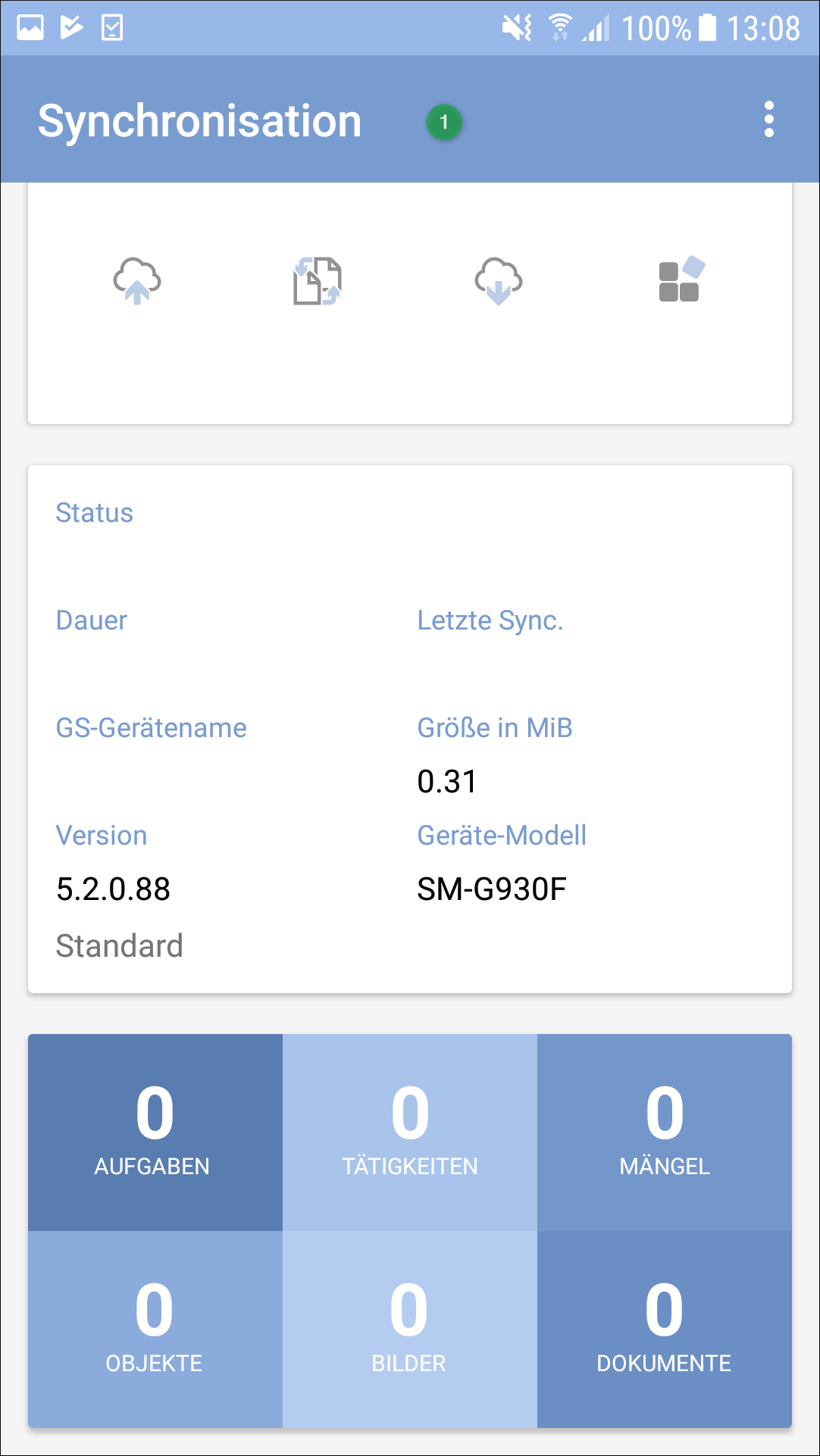The image size is (820, 1456).
Task: Open the Objekte tile
Action: [155, 1329]
